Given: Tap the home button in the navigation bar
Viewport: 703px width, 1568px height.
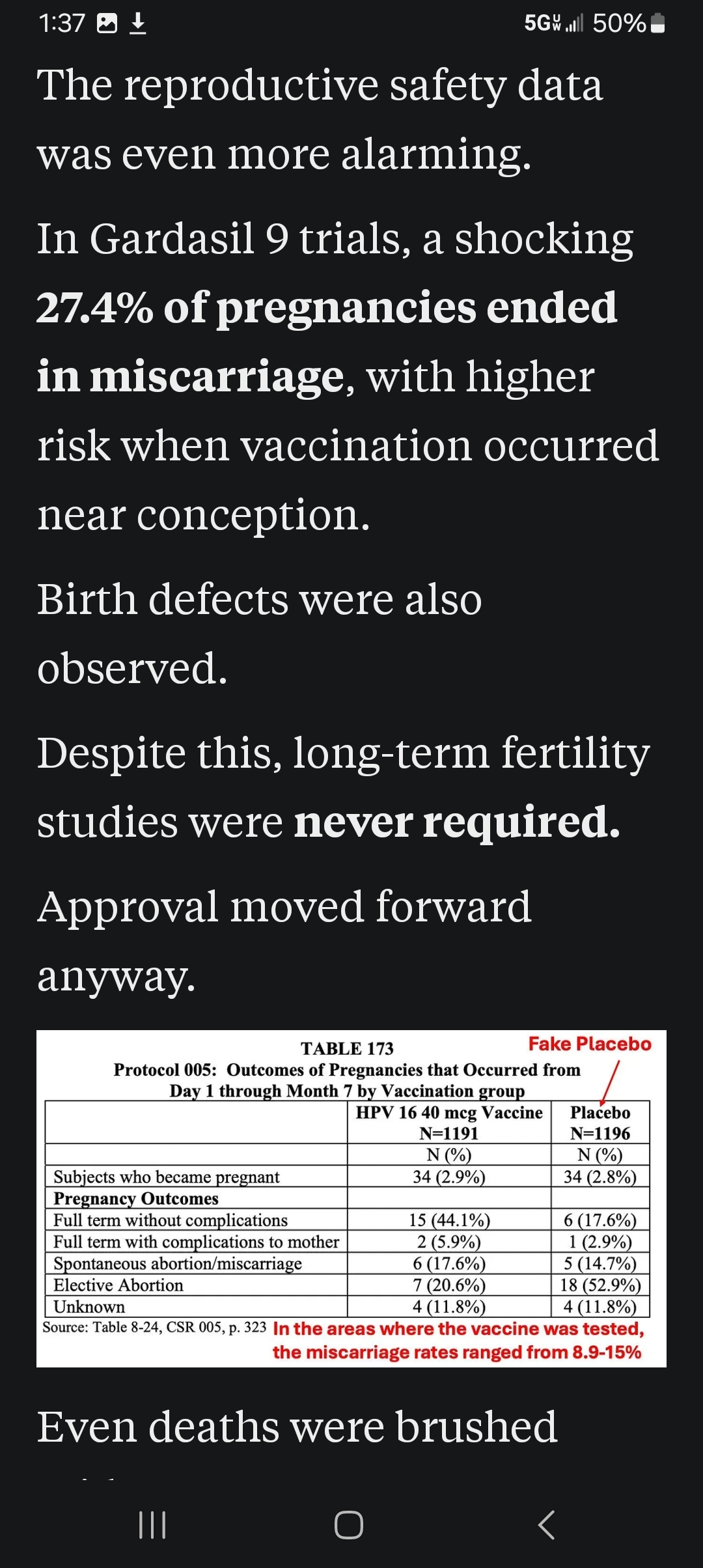Looking at the screenshot, I should pyautogui.click(x=349, y=1525).
